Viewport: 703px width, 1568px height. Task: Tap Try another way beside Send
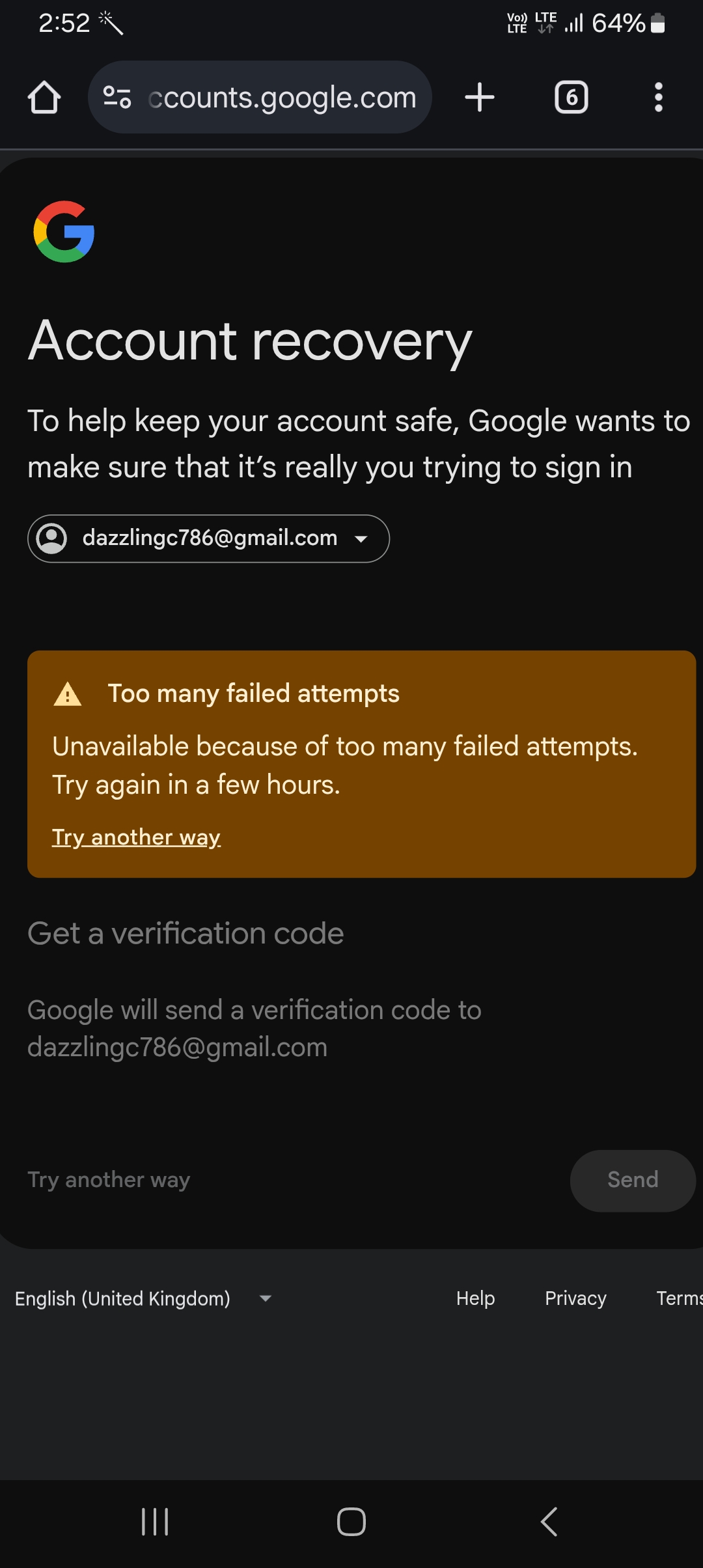pyautogui.click(x=109, y=1180)
